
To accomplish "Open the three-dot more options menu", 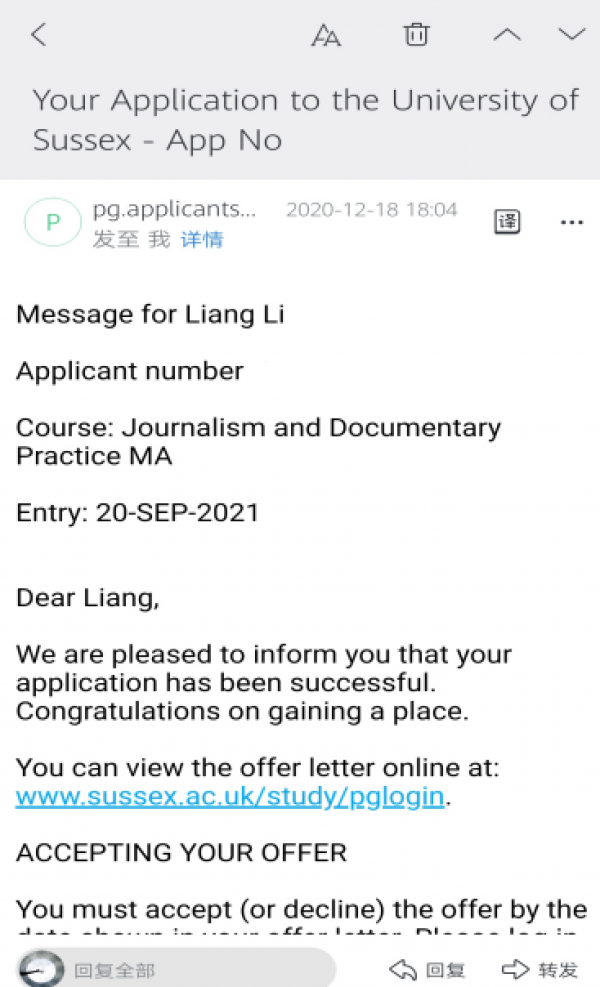I will click(572, 222).
